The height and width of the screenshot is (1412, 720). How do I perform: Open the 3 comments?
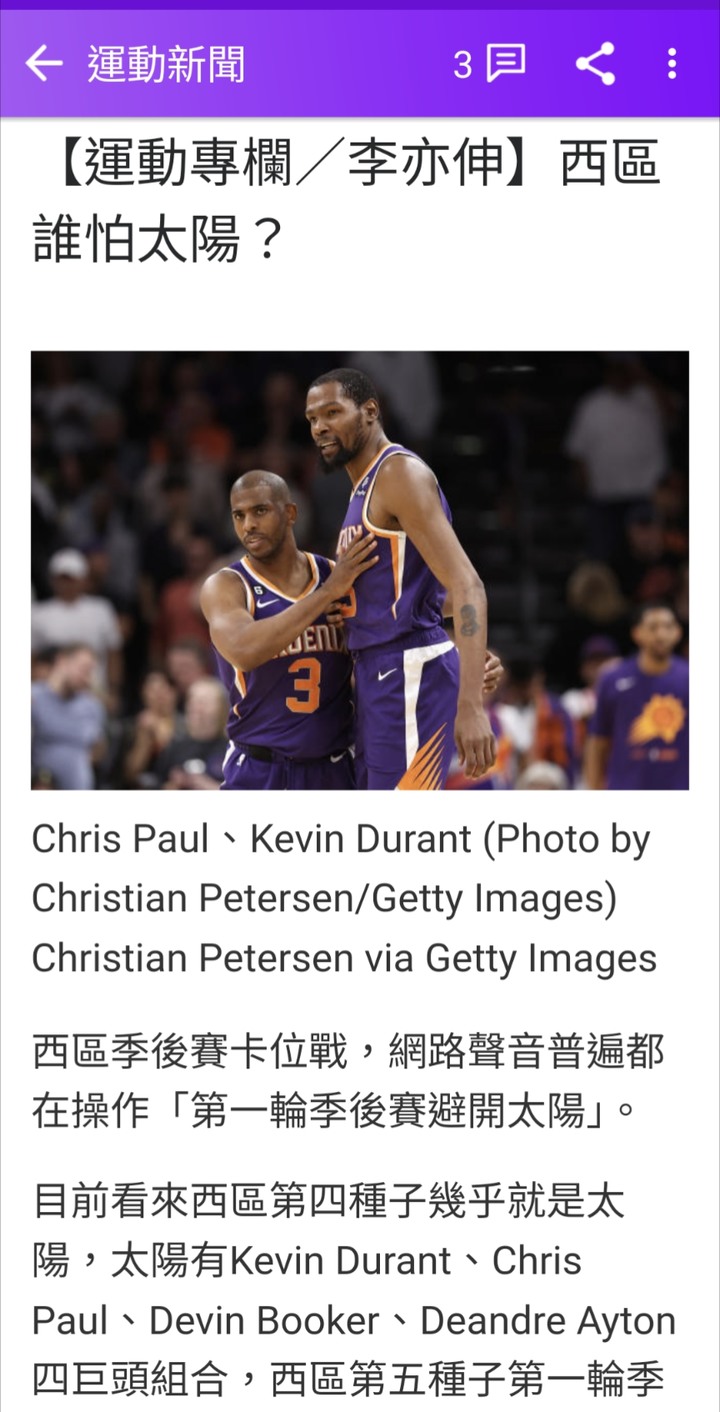tap(490, 64)
